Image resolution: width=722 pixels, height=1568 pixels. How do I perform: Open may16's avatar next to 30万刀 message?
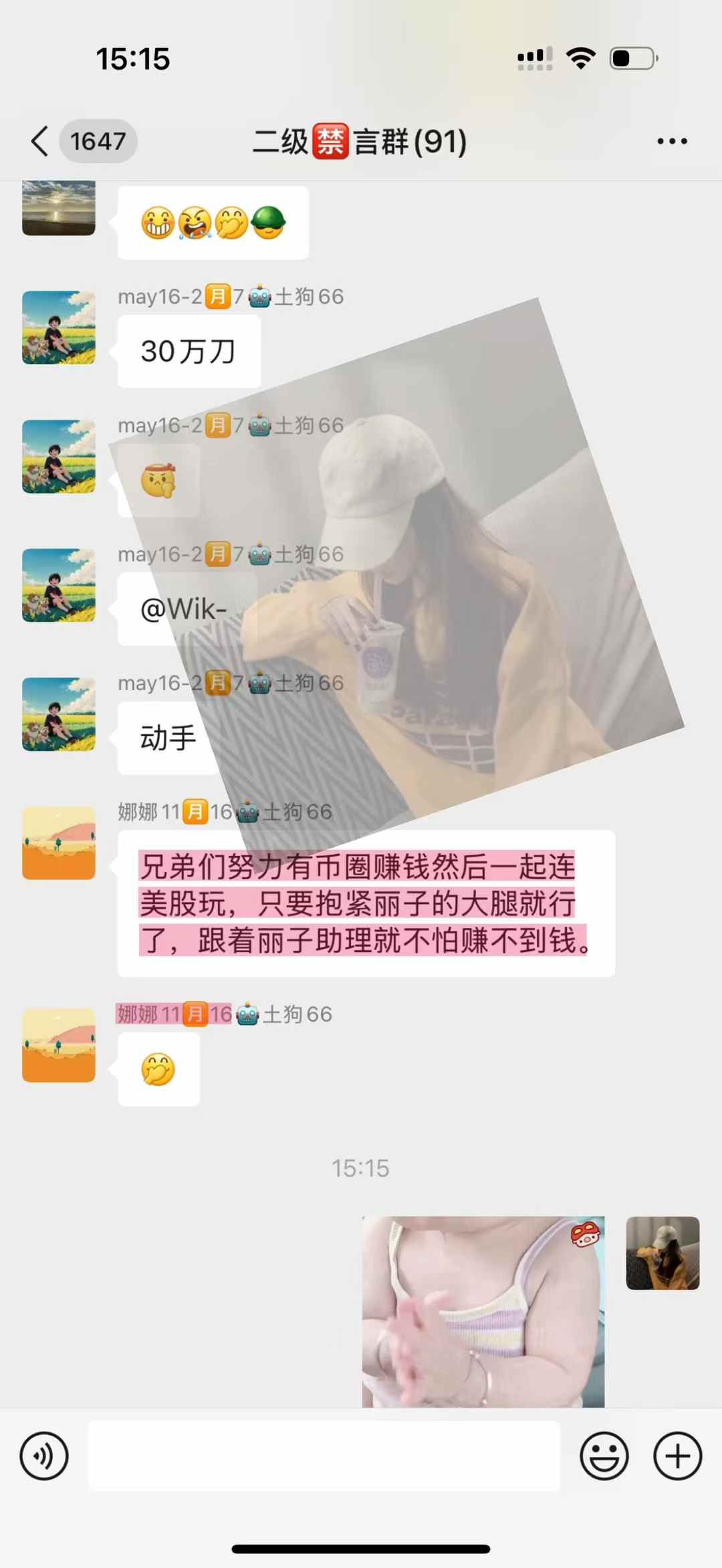[59, 328]
